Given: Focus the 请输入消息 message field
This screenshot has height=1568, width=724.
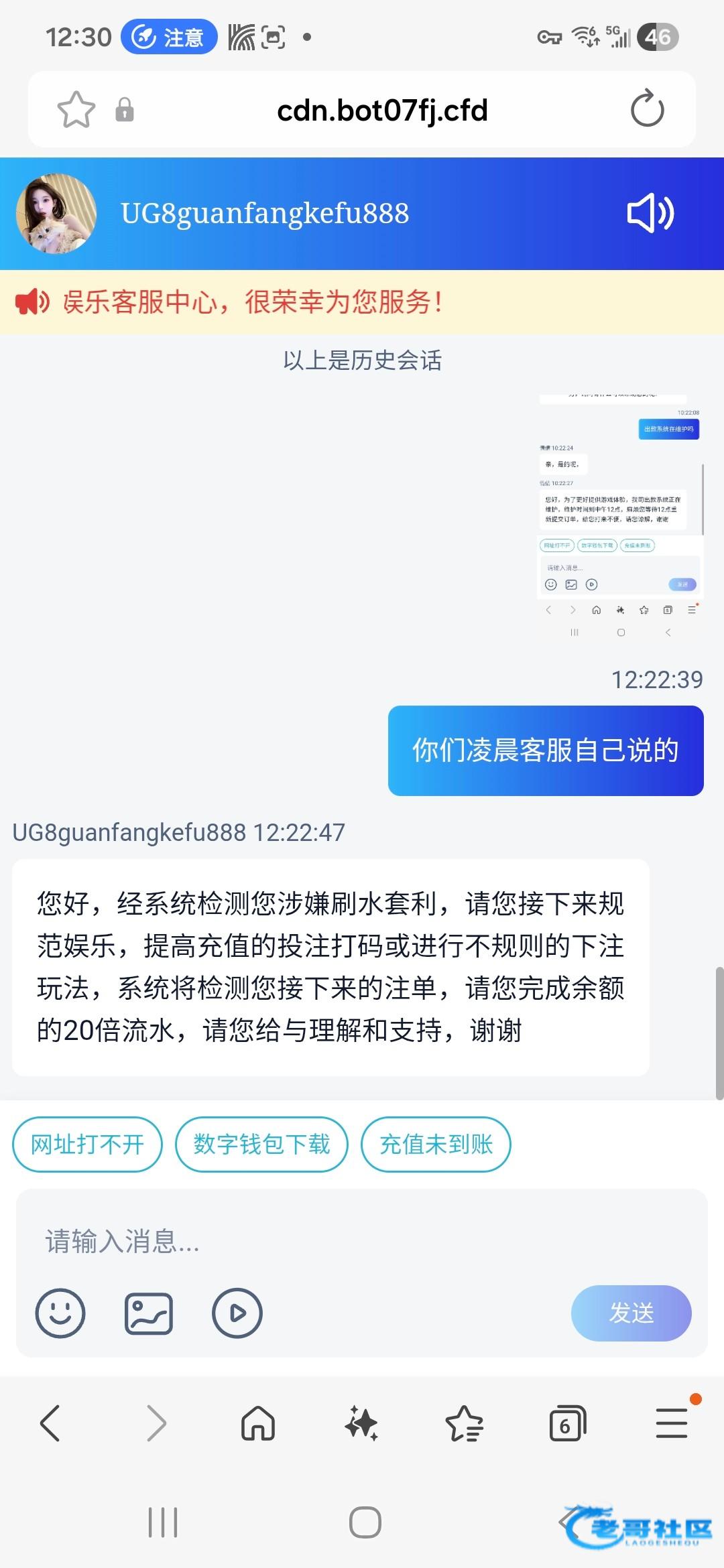Looking at the screenshot, I should coord(362,1241).
